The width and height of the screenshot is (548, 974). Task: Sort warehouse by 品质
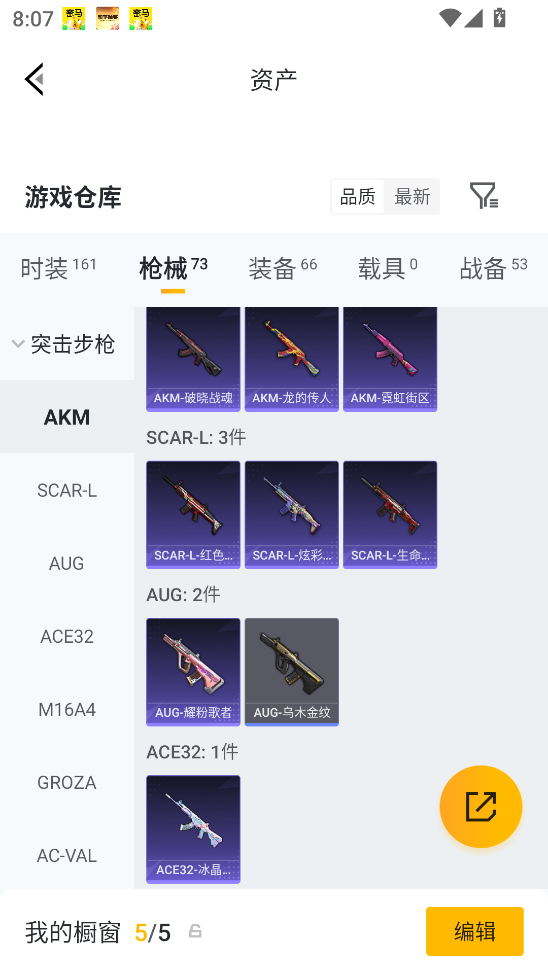[x=357, y=197]
